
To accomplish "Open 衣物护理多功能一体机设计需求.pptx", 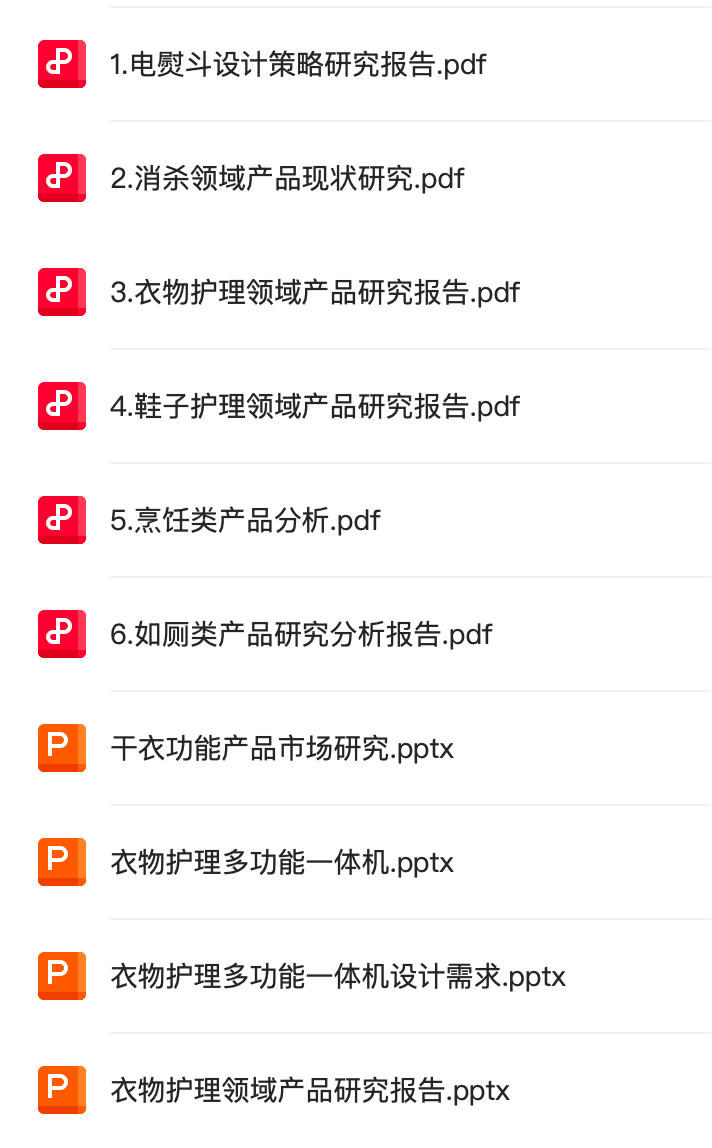I will coord(338,977).
